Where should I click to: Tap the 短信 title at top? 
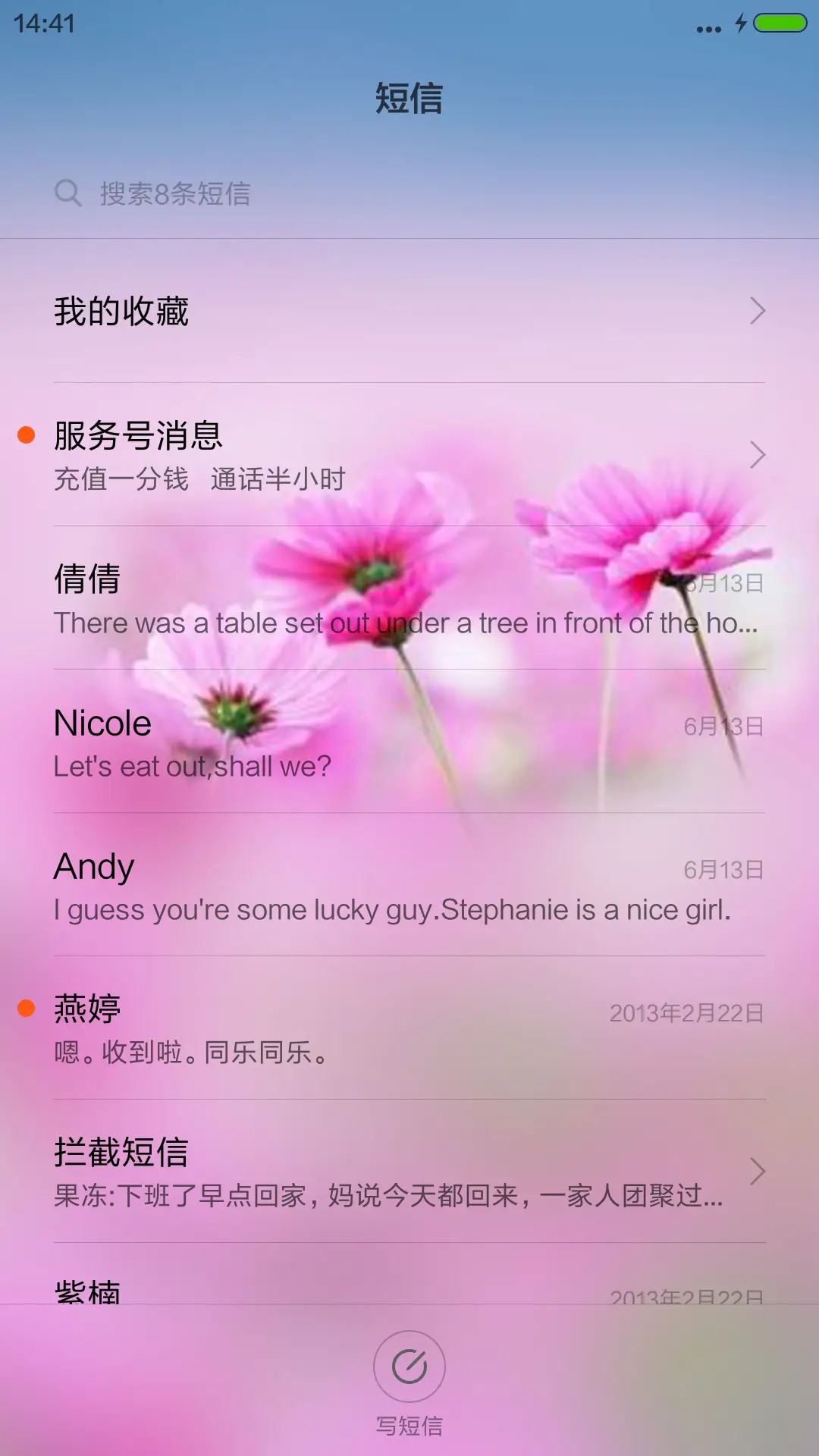(409, 99)
